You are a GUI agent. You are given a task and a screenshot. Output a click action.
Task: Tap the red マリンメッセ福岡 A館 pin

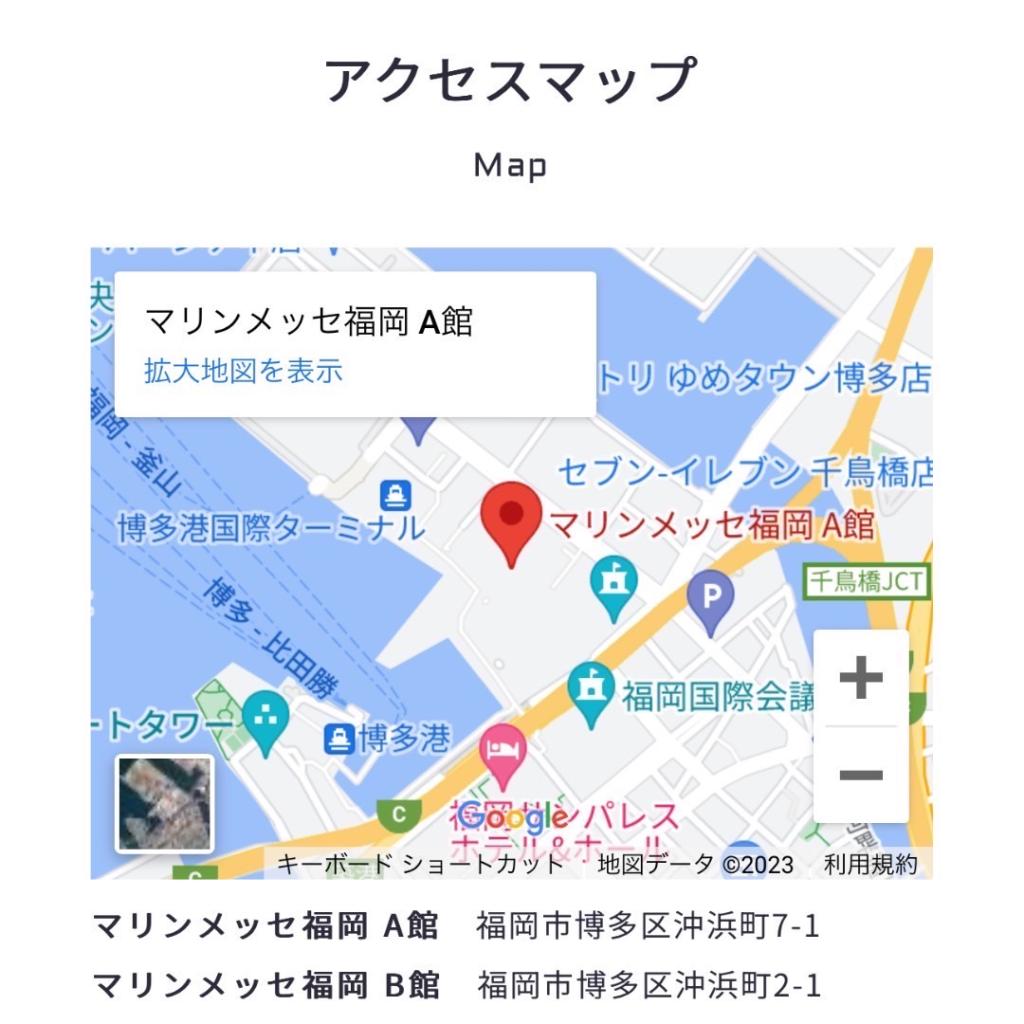511,524
